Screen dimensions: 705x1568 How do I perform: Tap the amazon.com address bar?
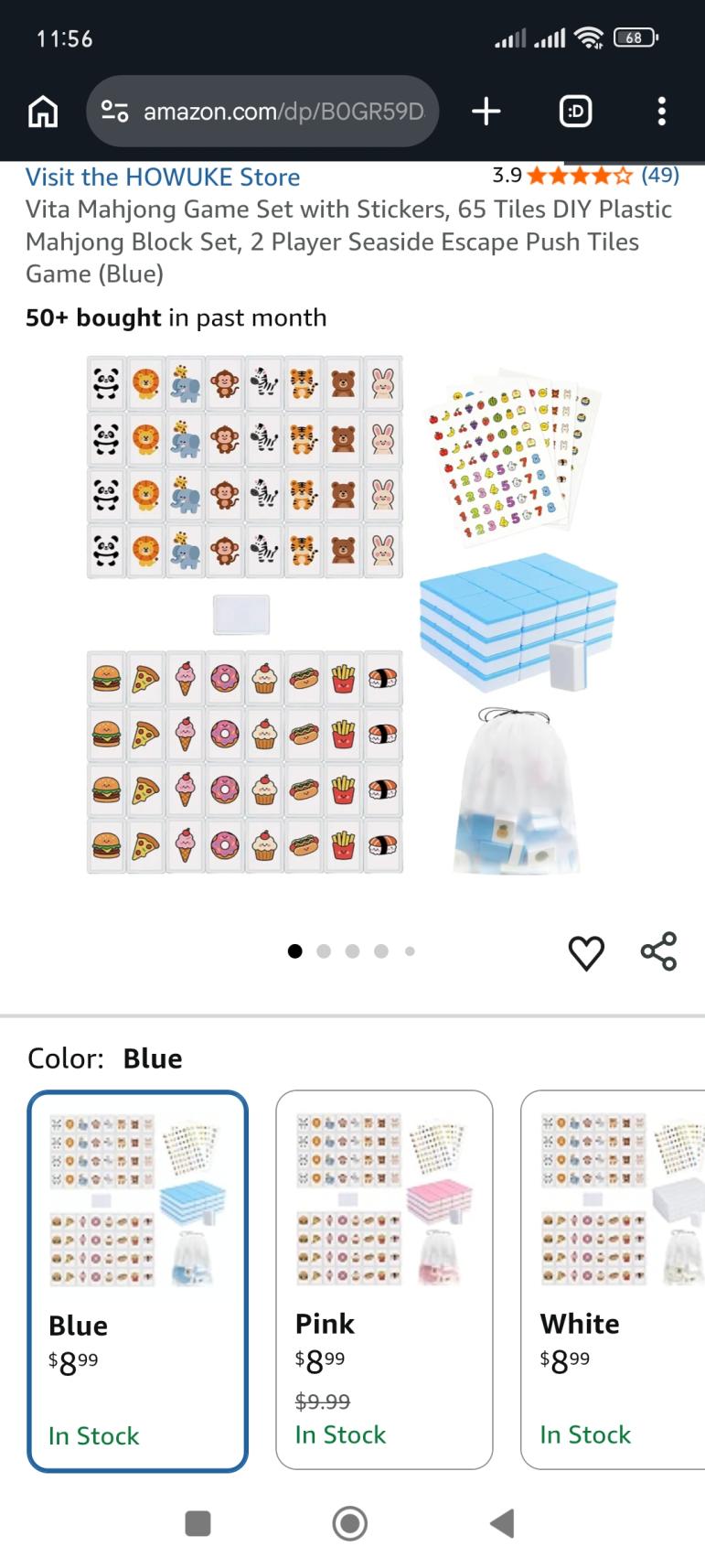pos(262,112)
